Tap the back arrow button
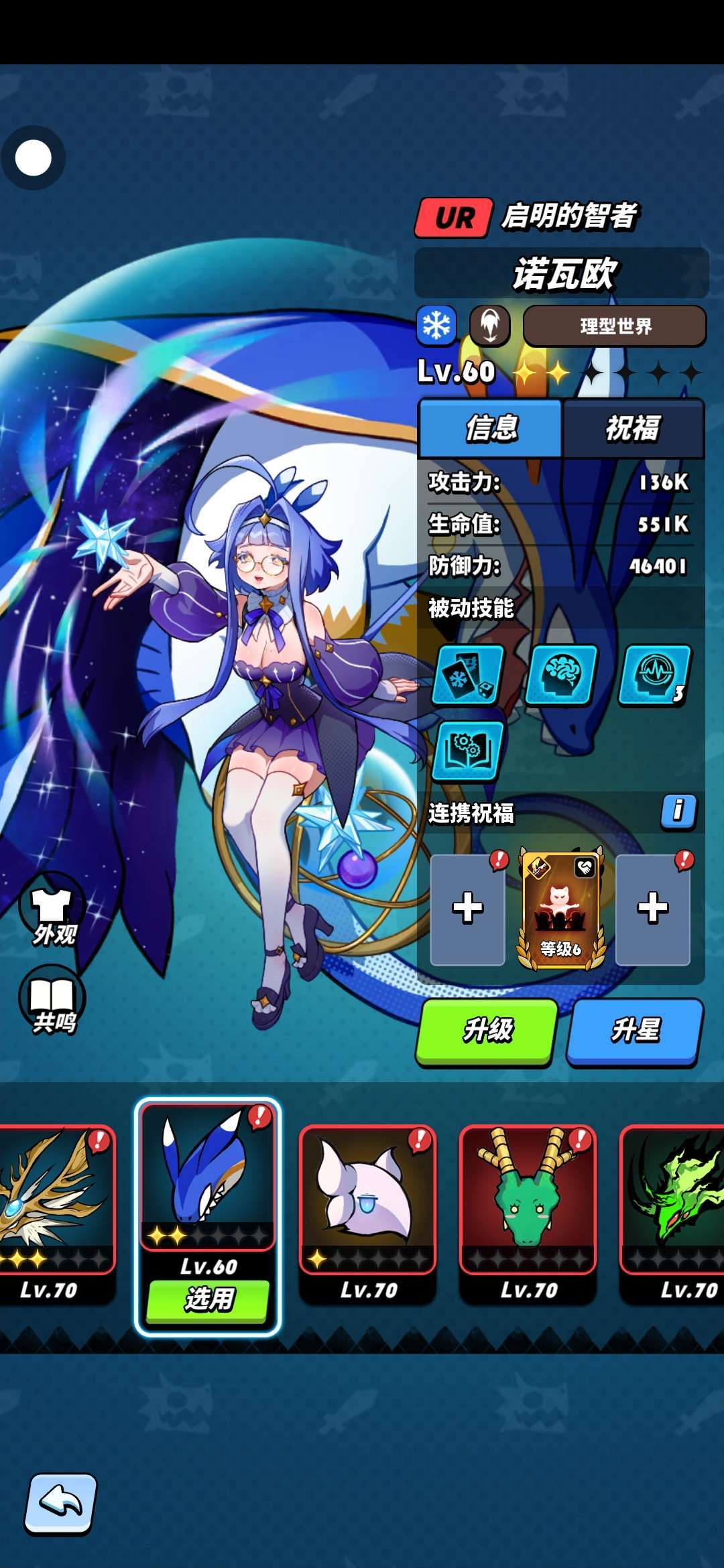Viewport: 724px width, 1568px height. [61, 1503]
